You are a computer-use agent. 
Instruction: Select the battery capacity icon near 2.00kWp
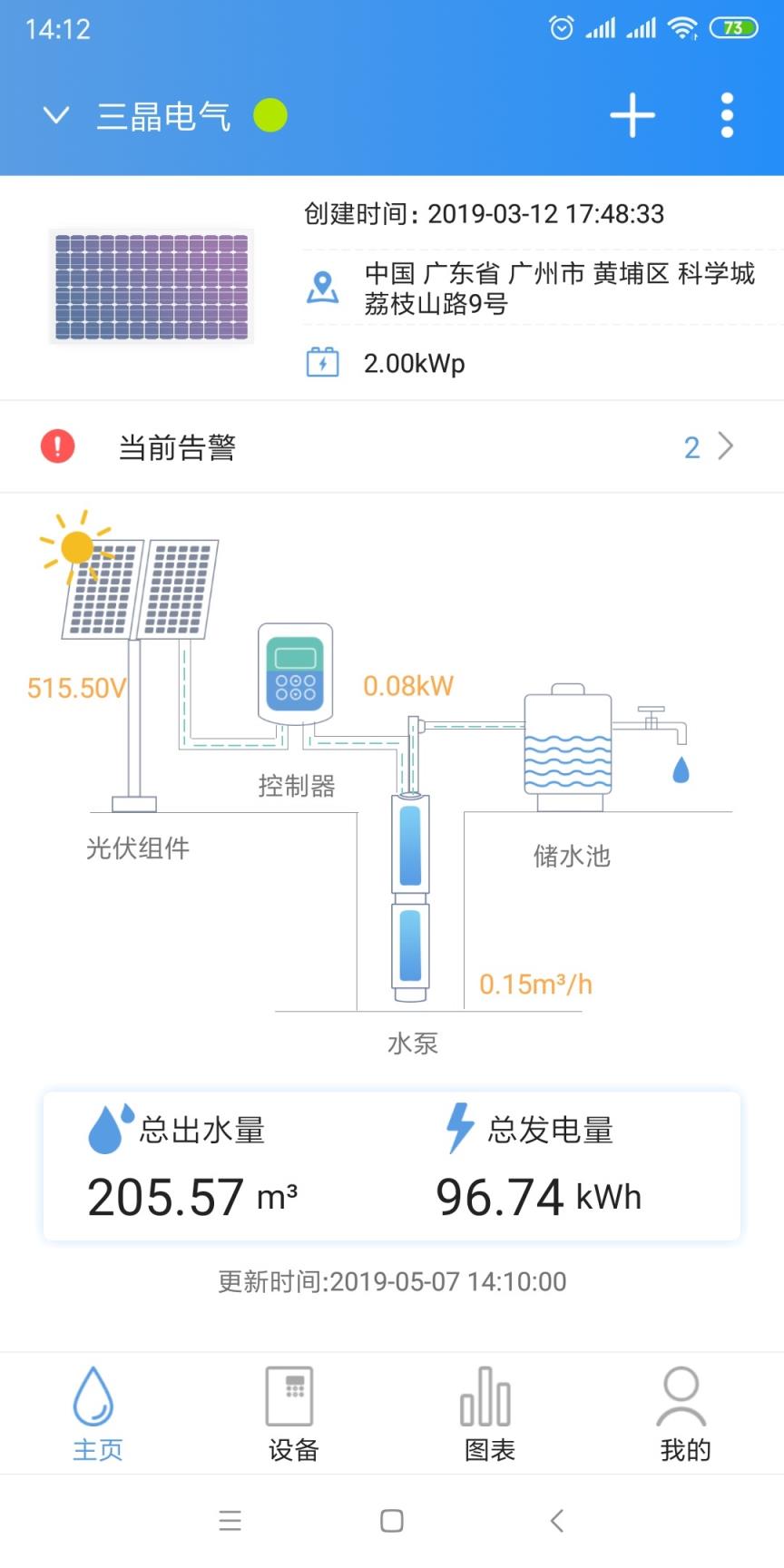click(322, 362)
